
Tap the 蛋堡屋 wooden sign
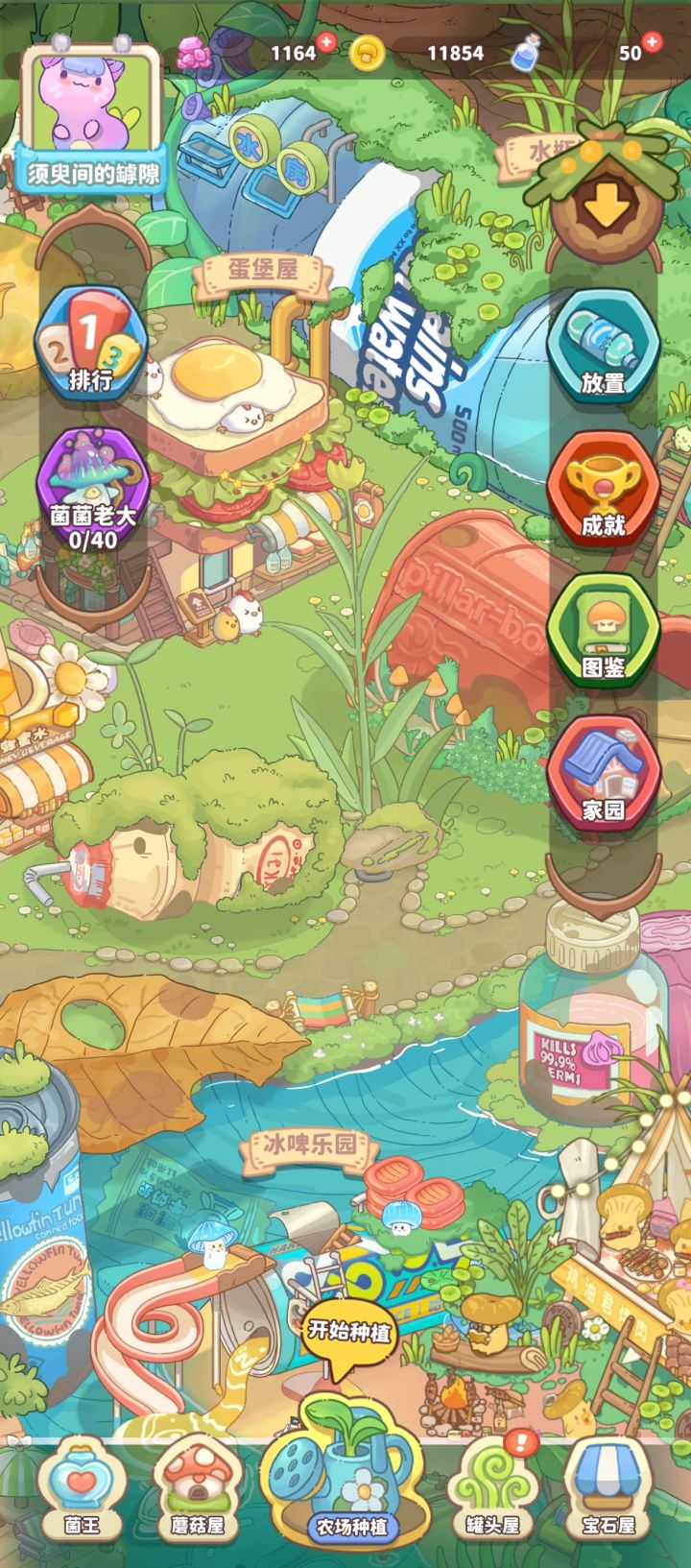tap(264, 268)
